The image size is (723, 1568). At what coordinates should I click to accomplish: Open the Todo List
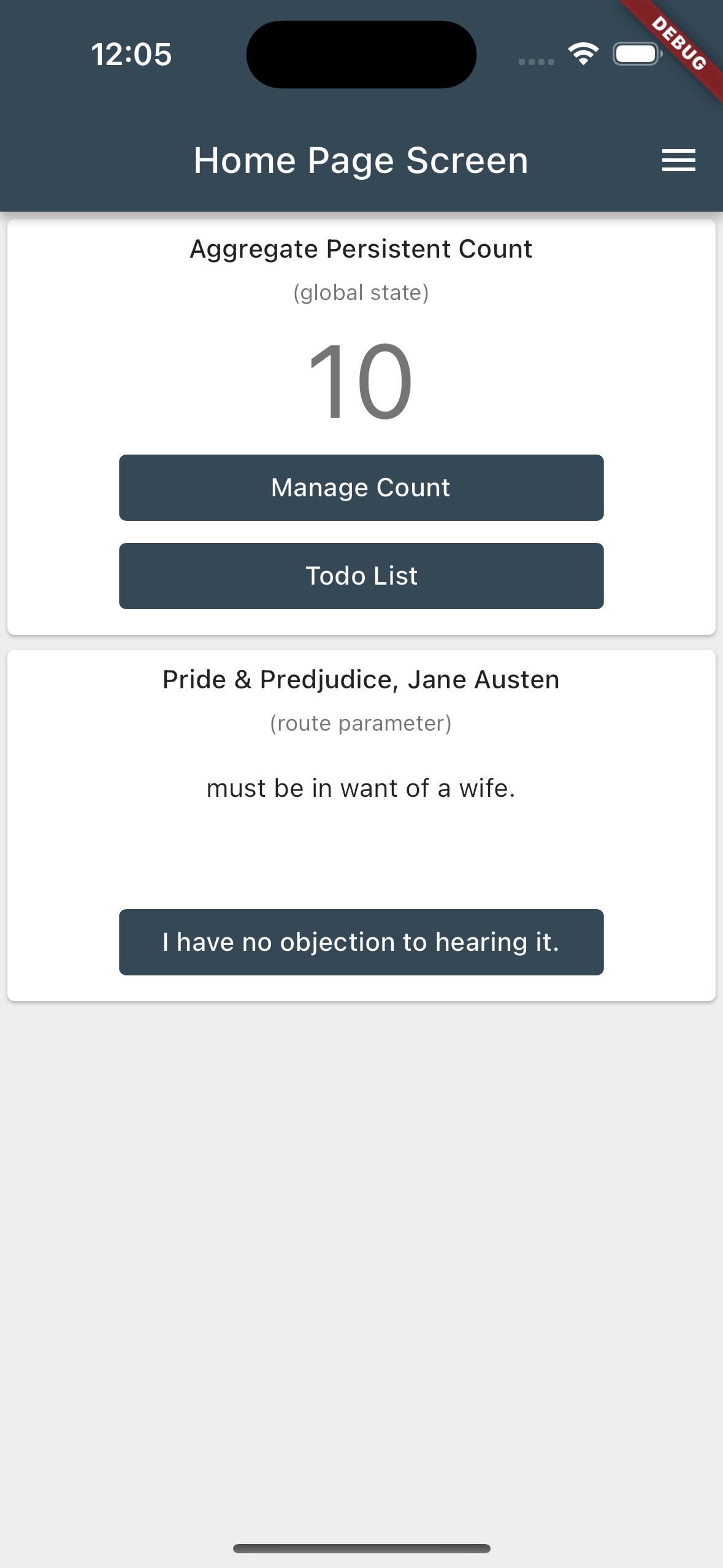coord(361,576)
